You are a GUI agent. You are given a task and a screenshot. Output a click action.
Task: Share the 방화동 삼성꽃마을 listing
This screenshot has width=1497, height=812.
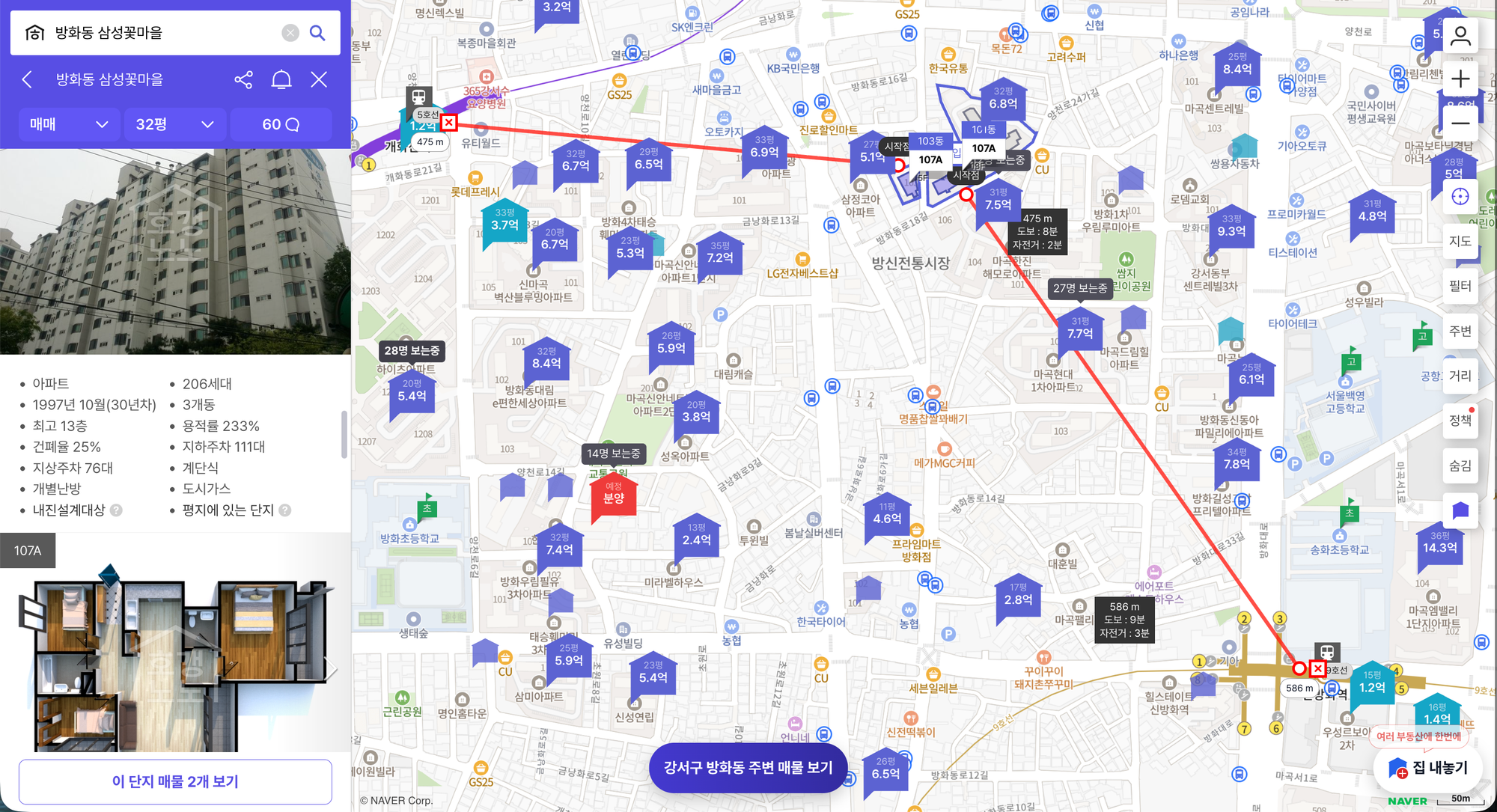[x=243, y=79]
